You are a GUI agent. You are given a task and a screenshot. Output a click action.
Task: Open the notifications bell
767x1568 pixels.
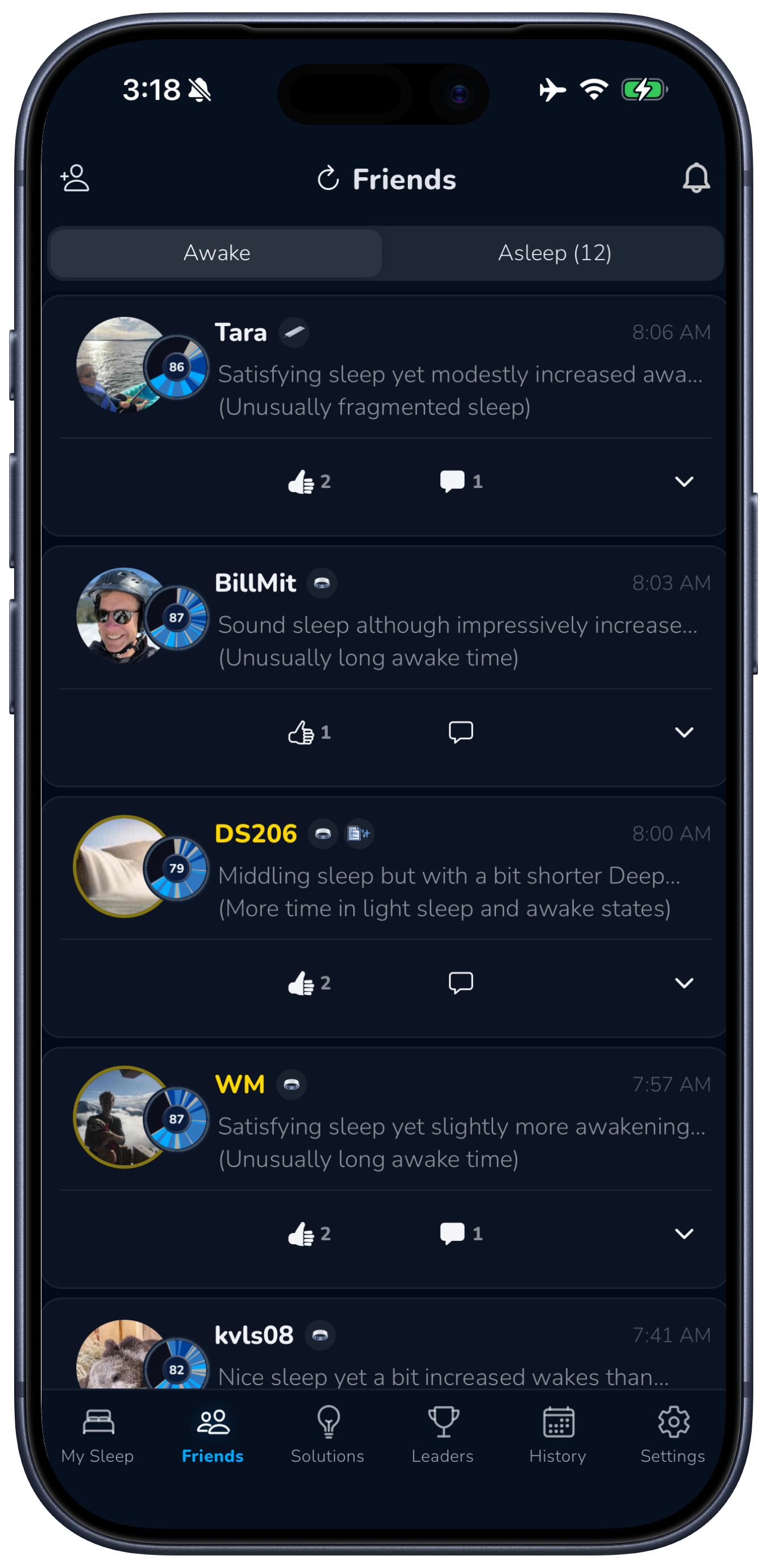696,178
